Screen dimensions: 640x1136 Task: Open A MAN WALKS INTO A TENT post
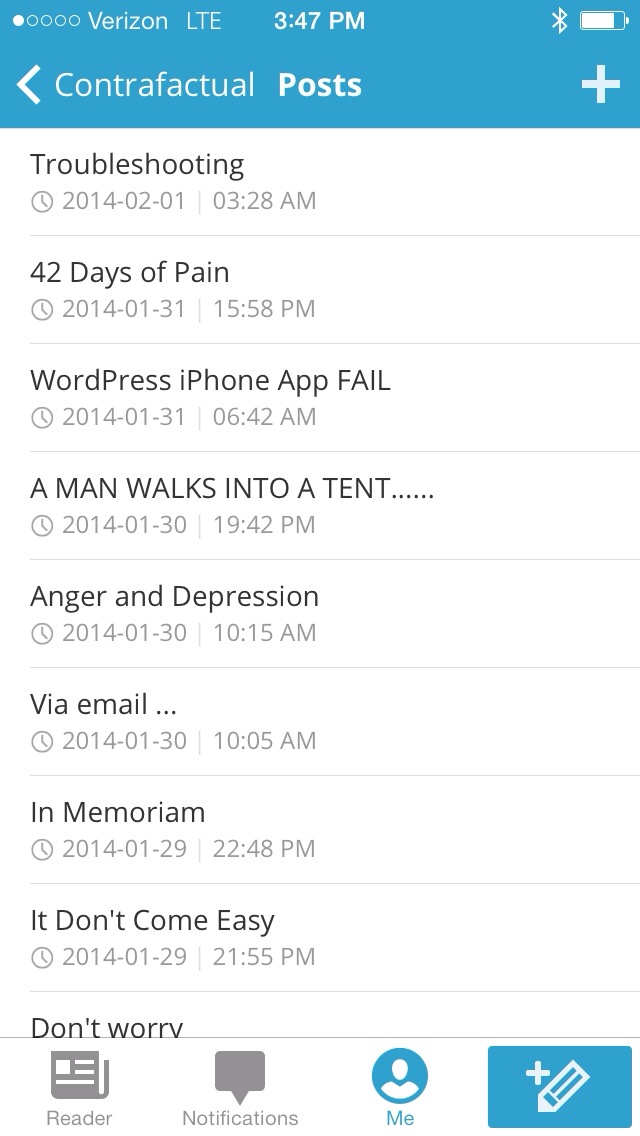pyautogui.click(x=232, y=505)
